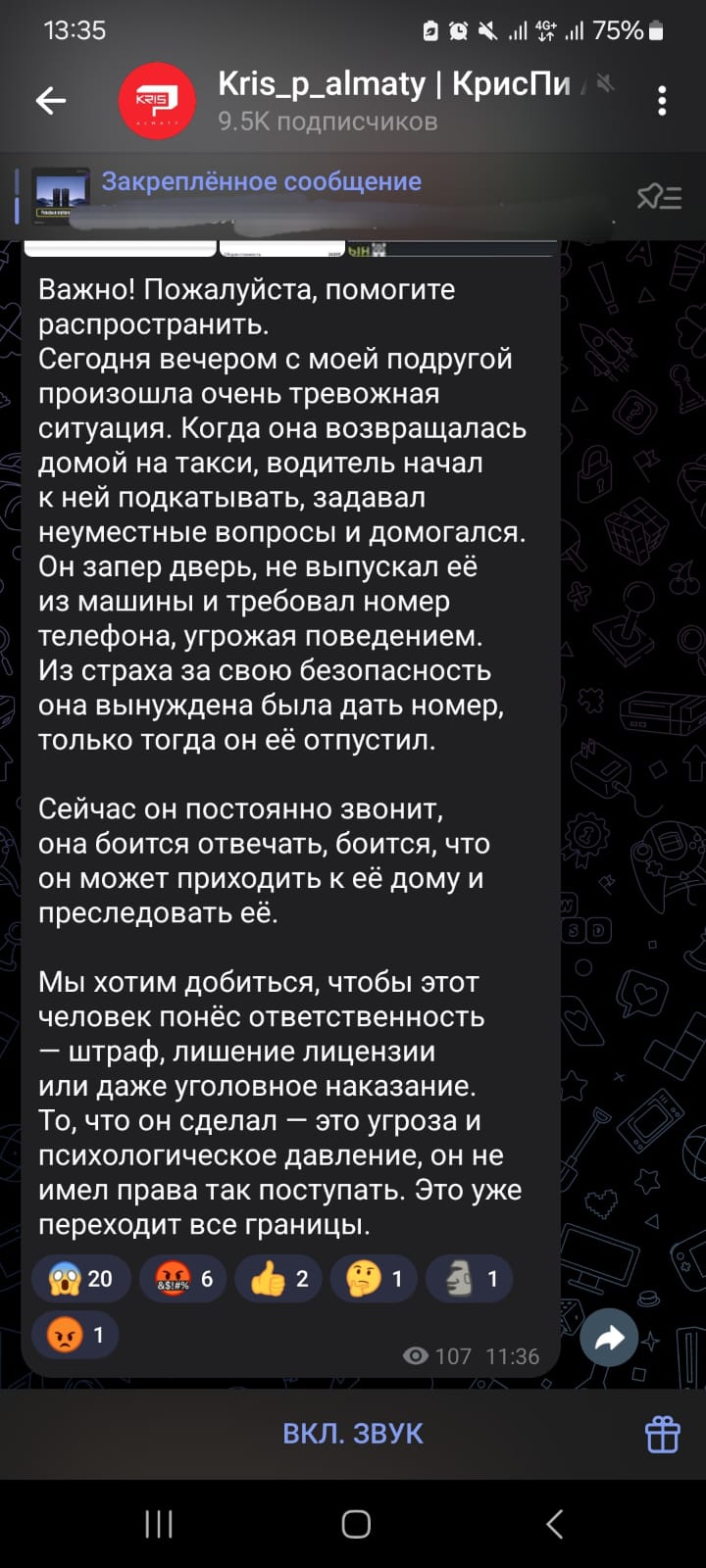Show the pinned messages list
Viewport: 706px width, 1568px height.
[x=659, y=197]
